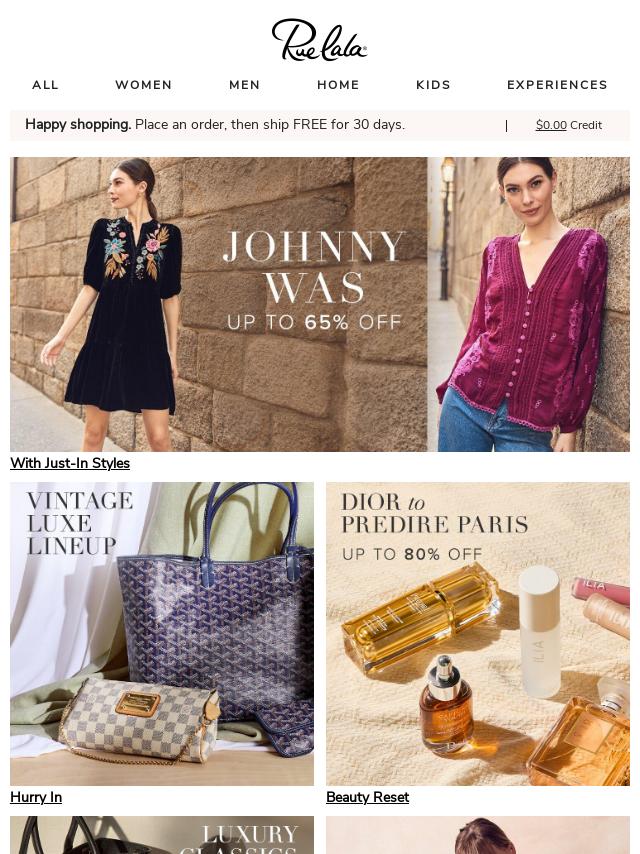640x854 pixels.
Task: Open the HOME category
Action: [338, 85]
